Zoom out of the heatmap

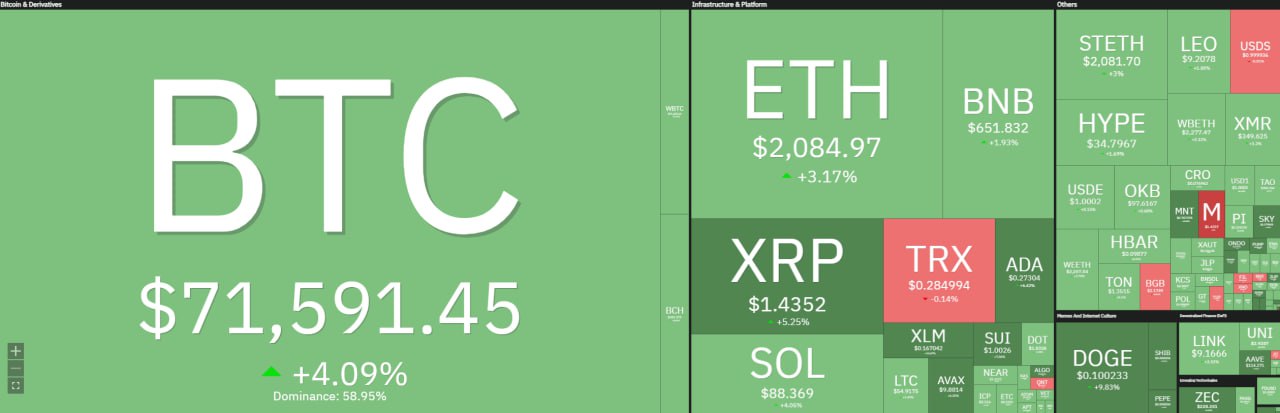point(16,368)
